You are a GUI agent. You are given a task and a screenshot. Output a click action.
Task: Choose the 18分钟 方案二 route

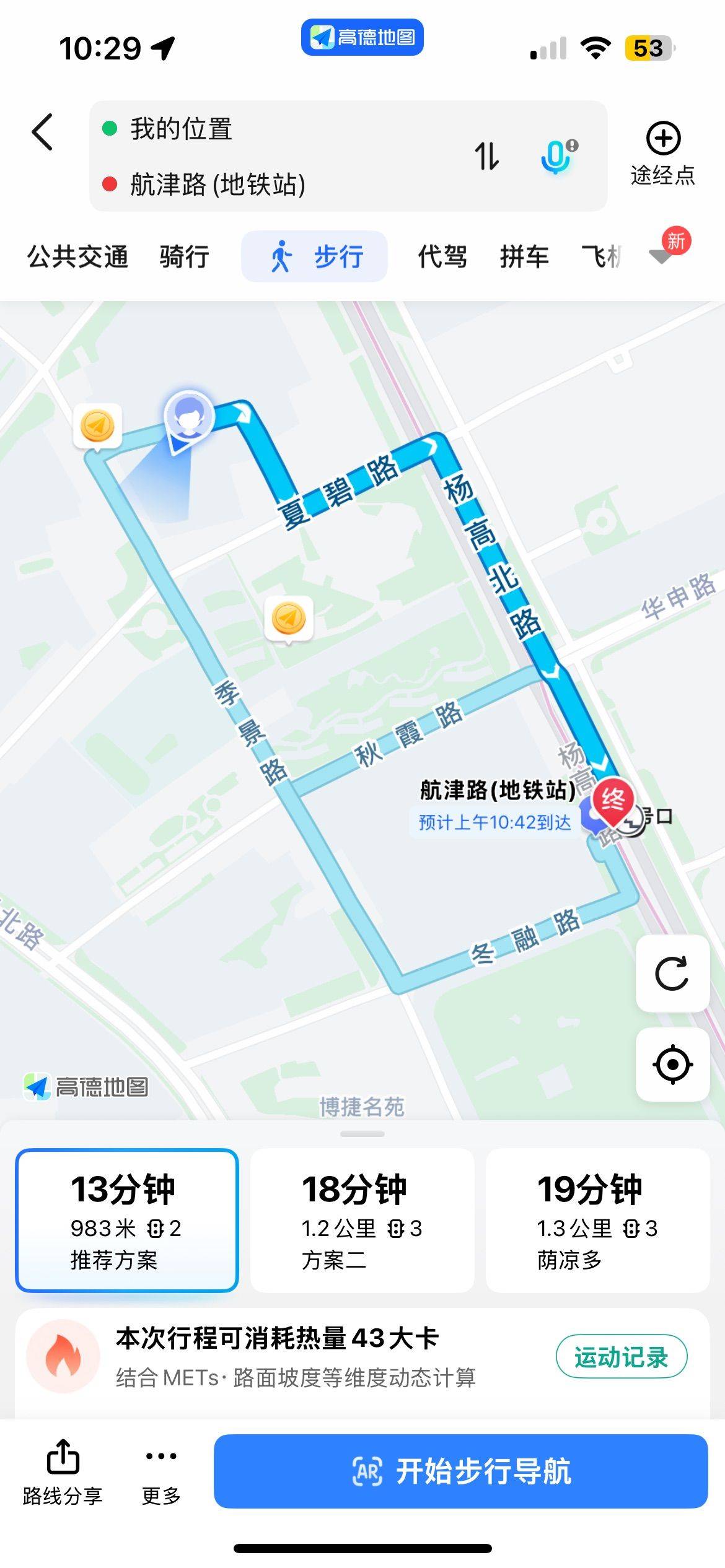[362, 1221]
